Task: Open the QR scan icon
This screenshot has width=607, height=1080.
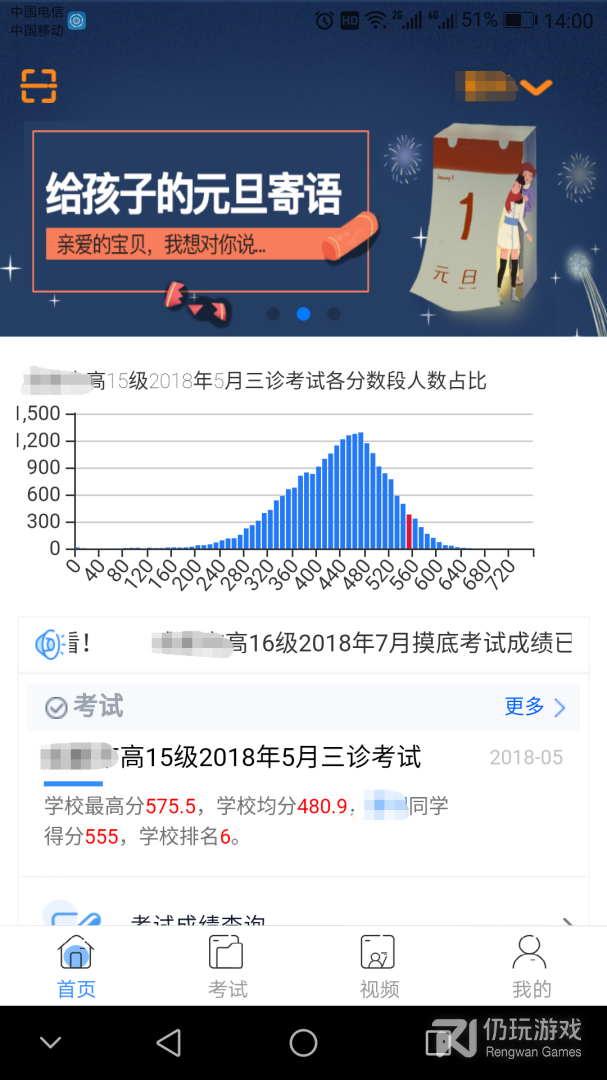Action: click(x=39, y=87)
